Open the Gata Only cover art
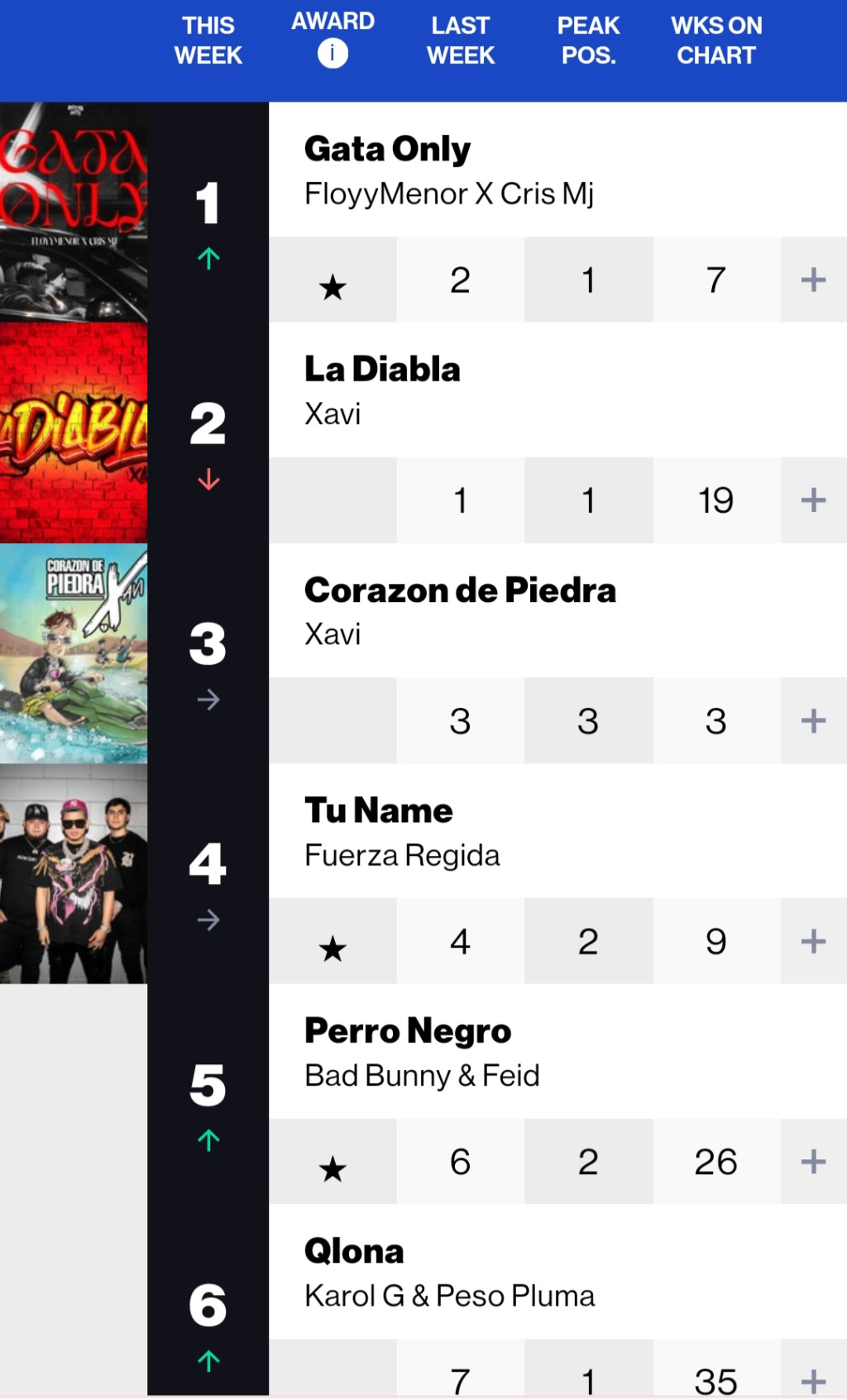Viewport: 847px width, 1400px height. (74, 212)
